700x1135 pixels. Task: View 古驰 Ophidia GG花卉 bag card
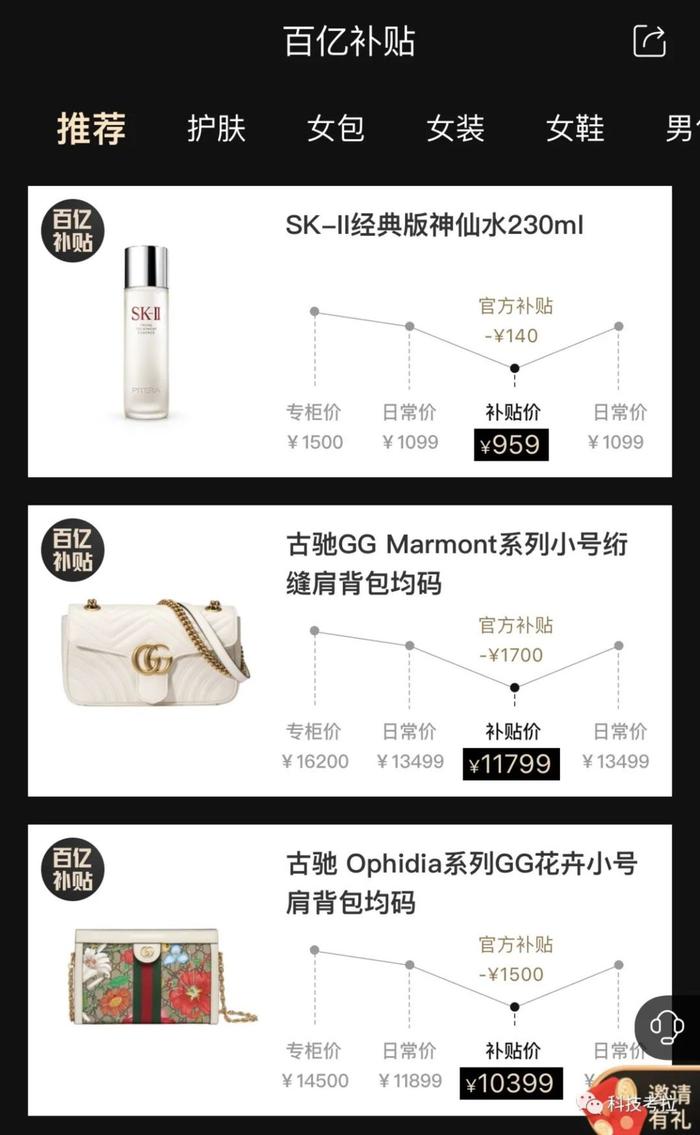350,970
